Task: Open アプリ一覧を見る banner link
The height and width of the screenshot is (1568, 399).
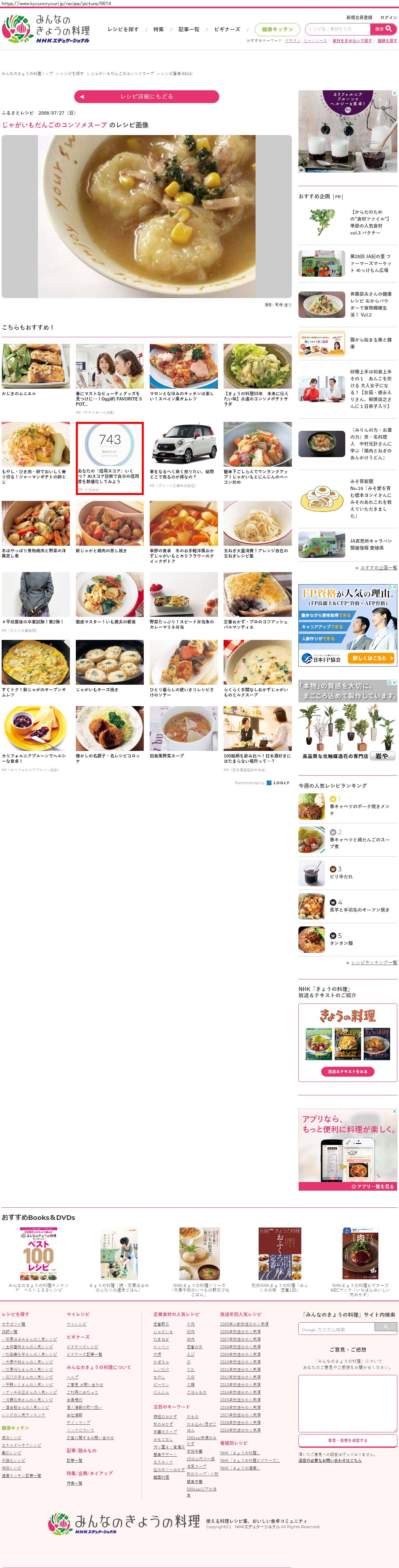Action: click(372, 1186)
